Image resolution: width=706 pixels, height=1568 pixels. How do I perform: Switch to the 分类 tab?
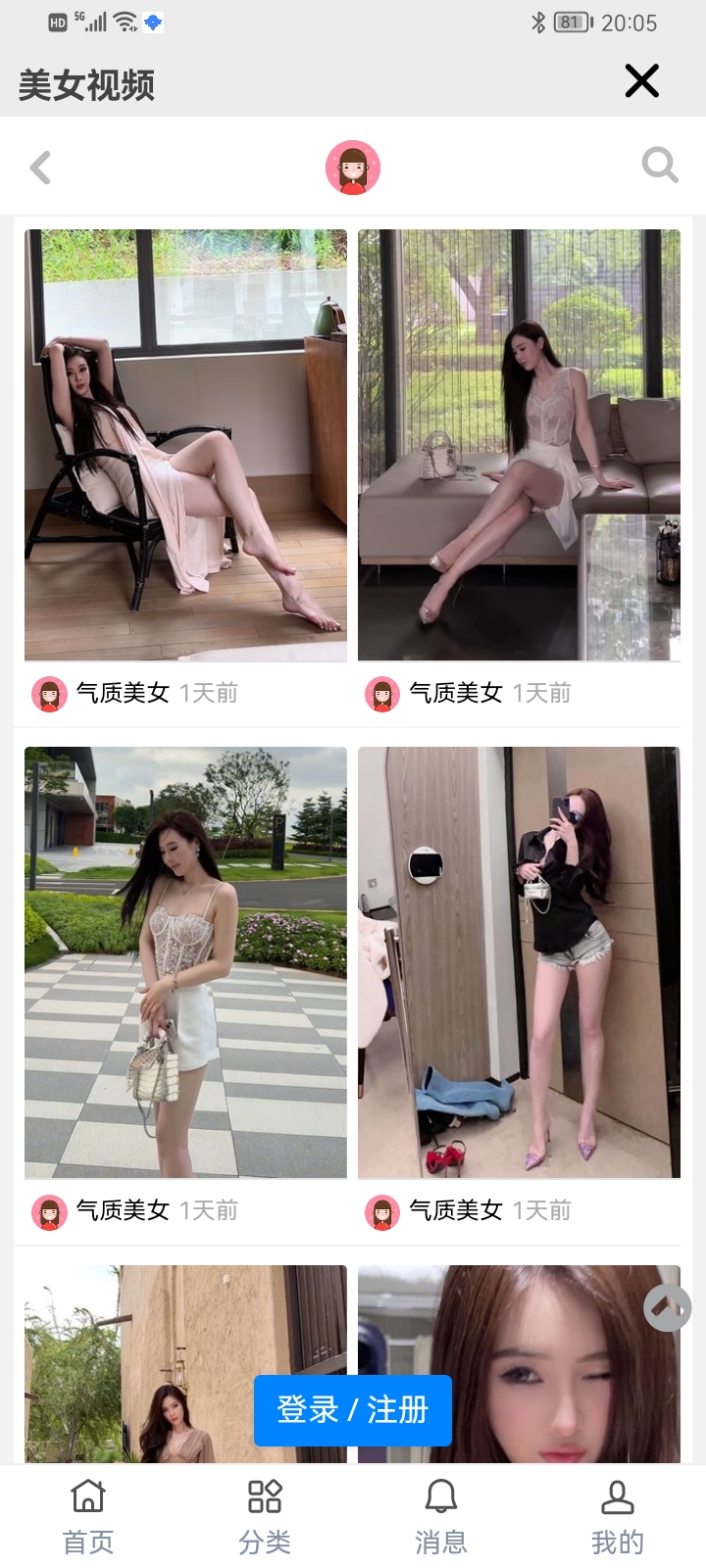(265, 1515)
